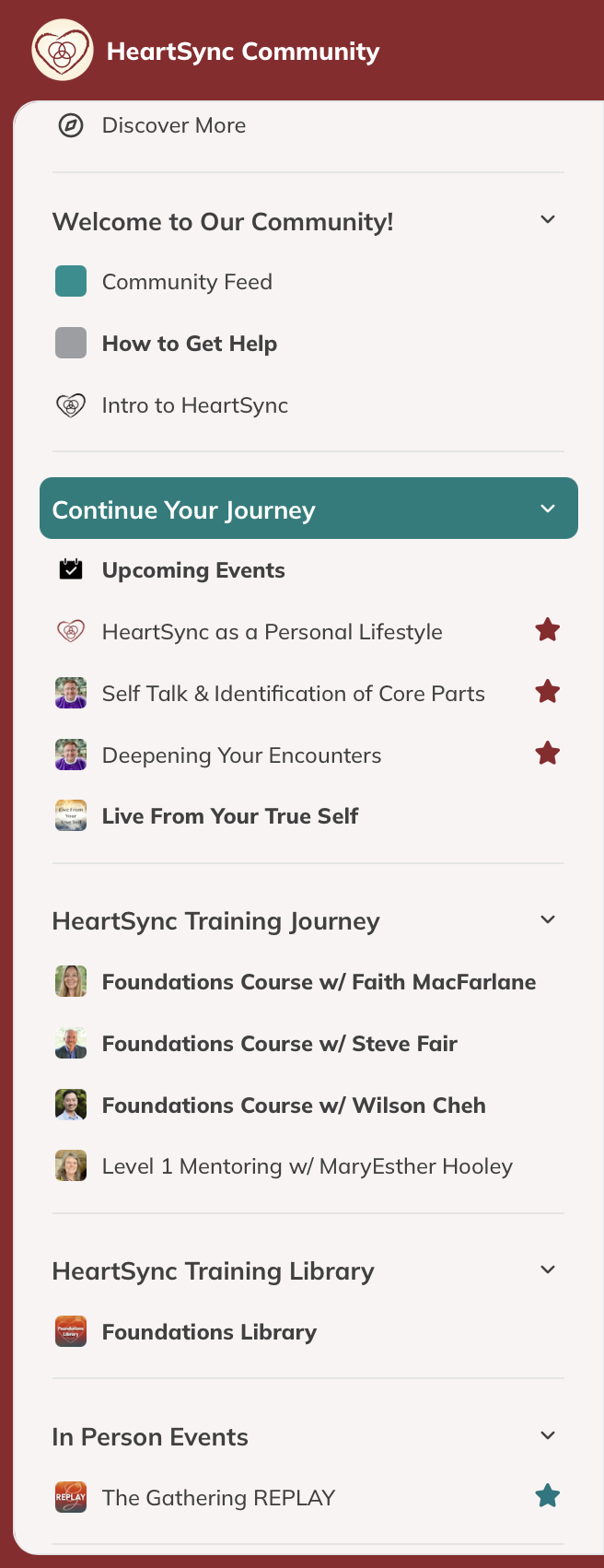
Task: Open Discover More
Action: [173, 125]
